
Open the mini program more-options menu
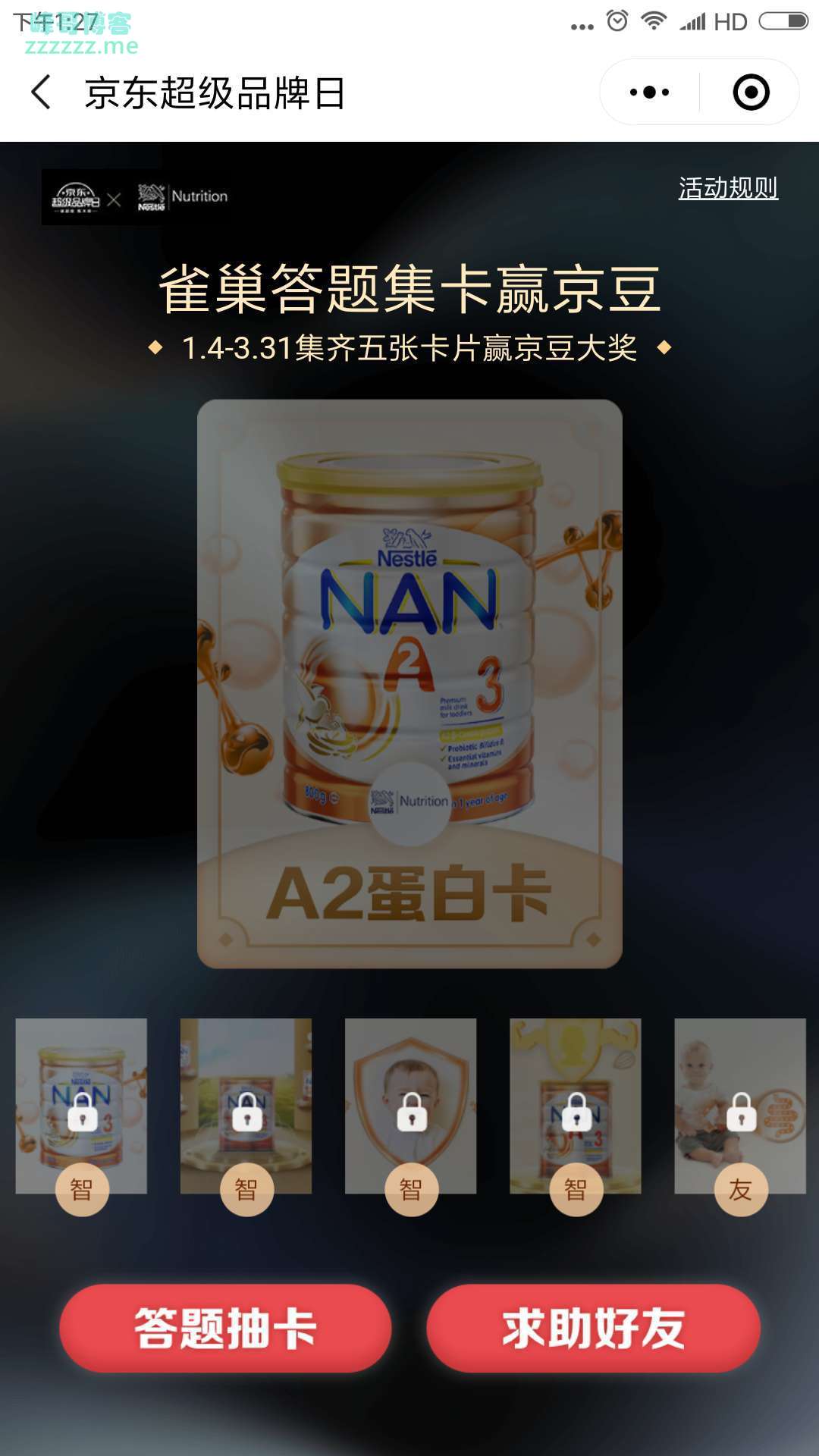click(x=650, y=93)
